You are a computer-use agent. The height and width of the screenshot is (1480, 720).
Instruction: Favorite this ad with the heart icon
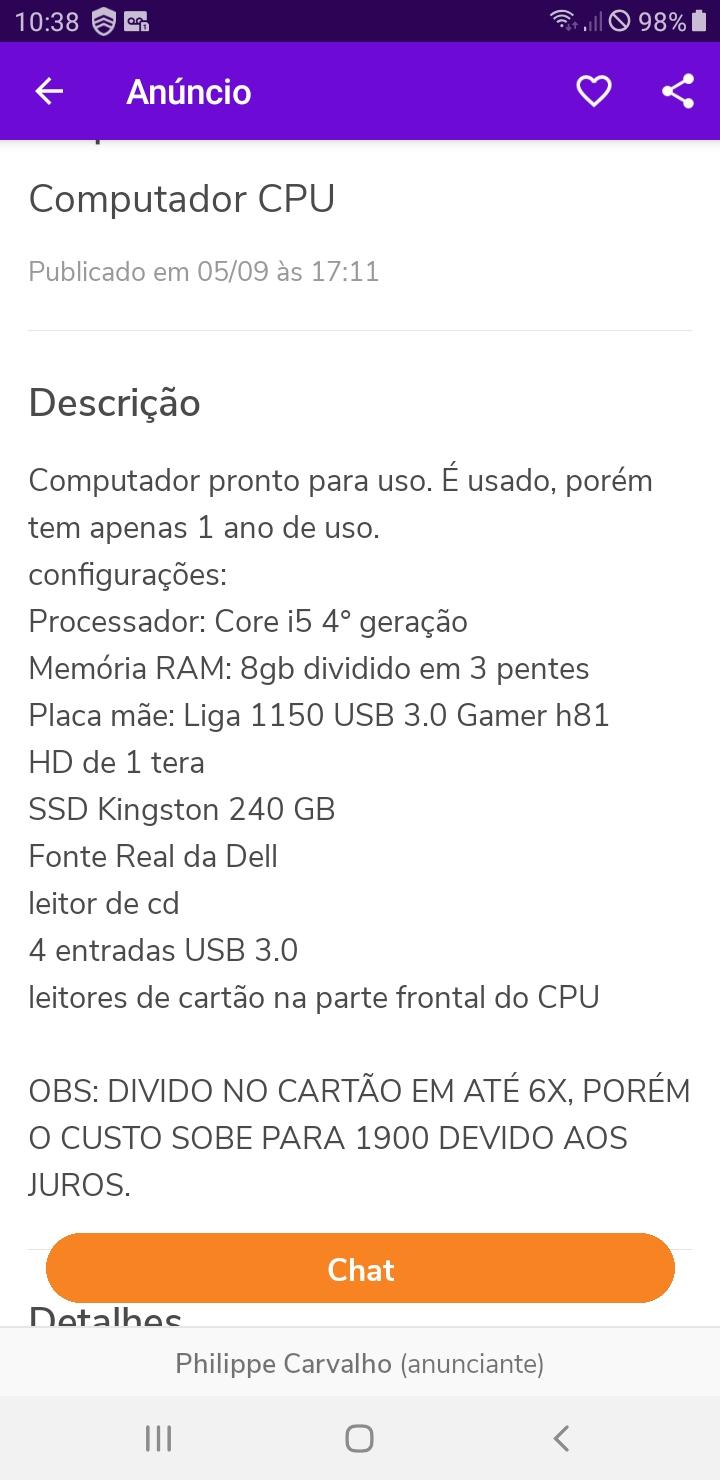[594, 92]
